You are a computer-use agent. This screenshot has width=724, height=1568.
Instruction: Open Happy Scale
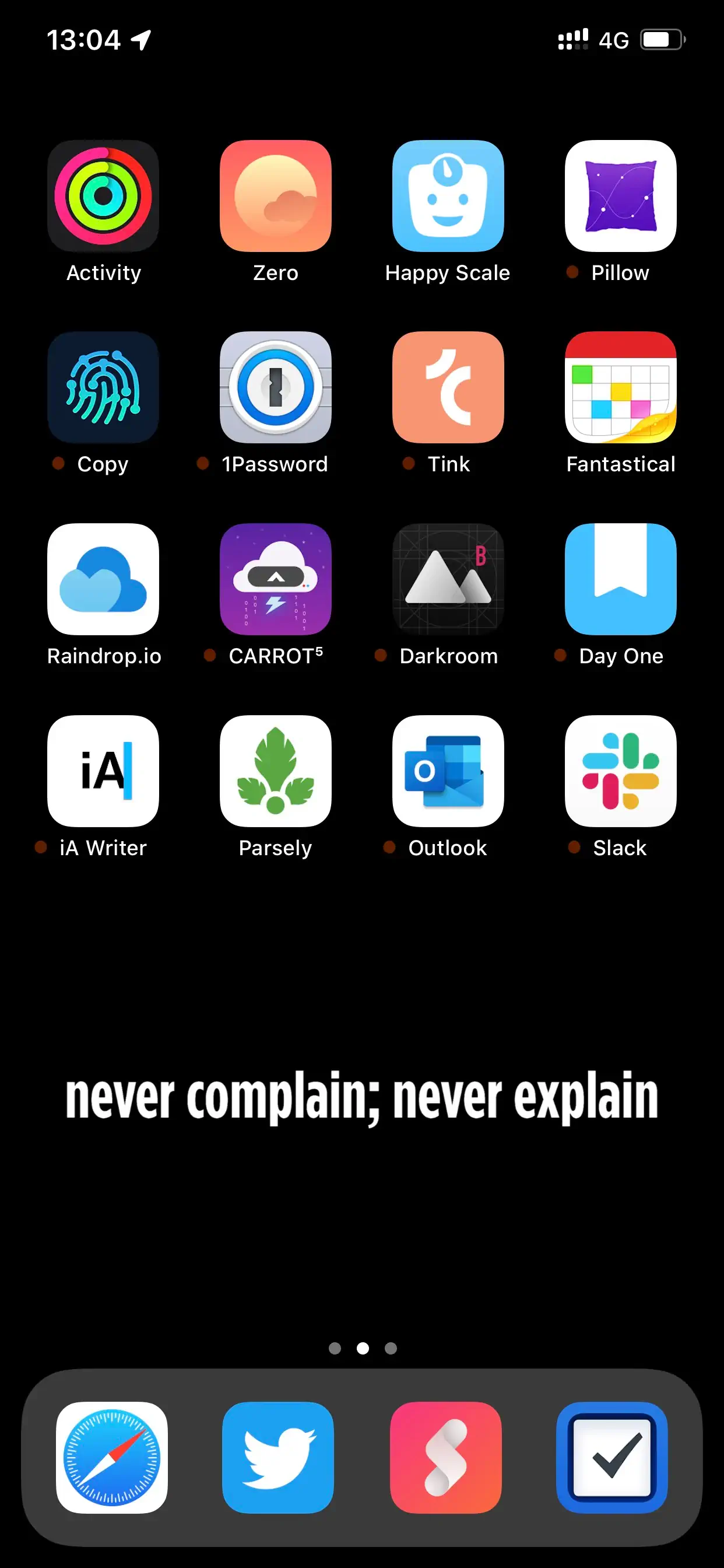pos(448,196)
